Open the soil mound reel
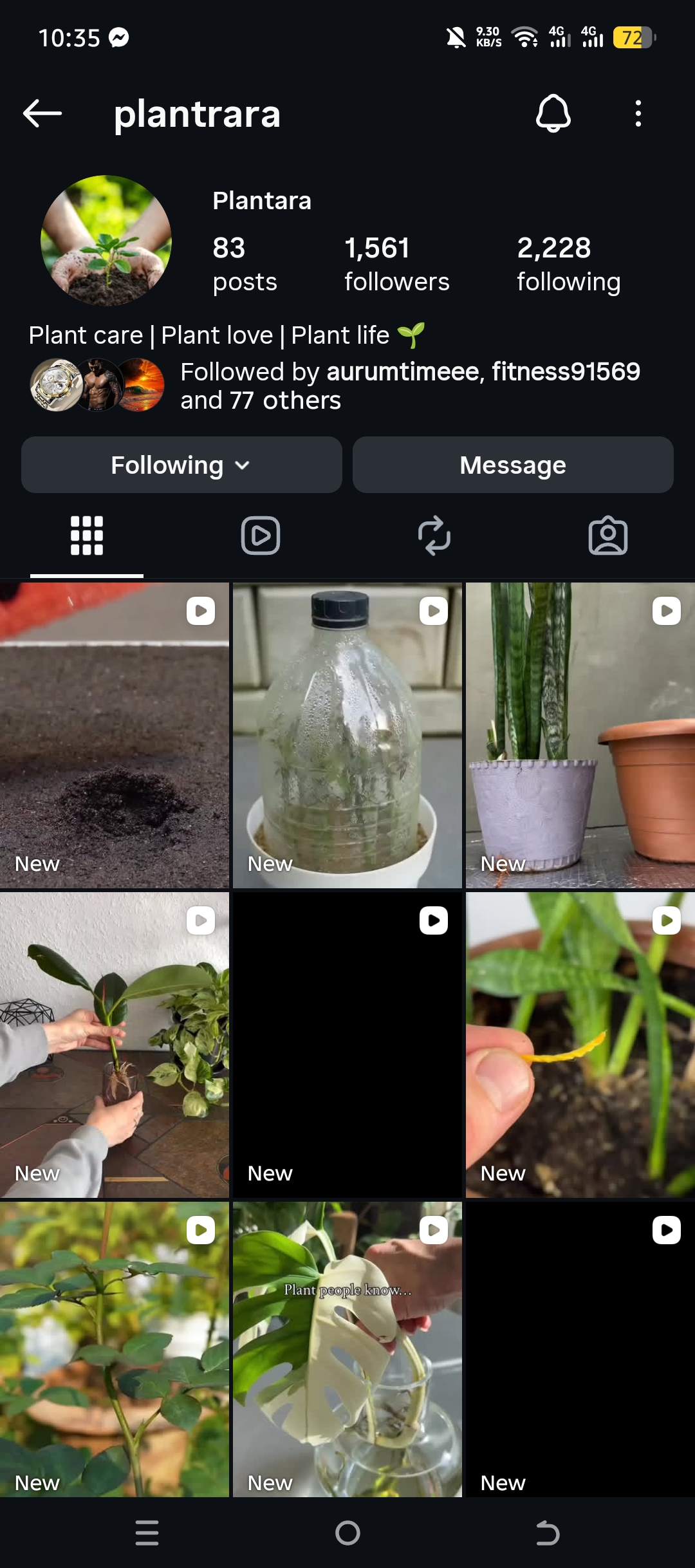This screenshot has height=1568, width=695. [115, 735]
